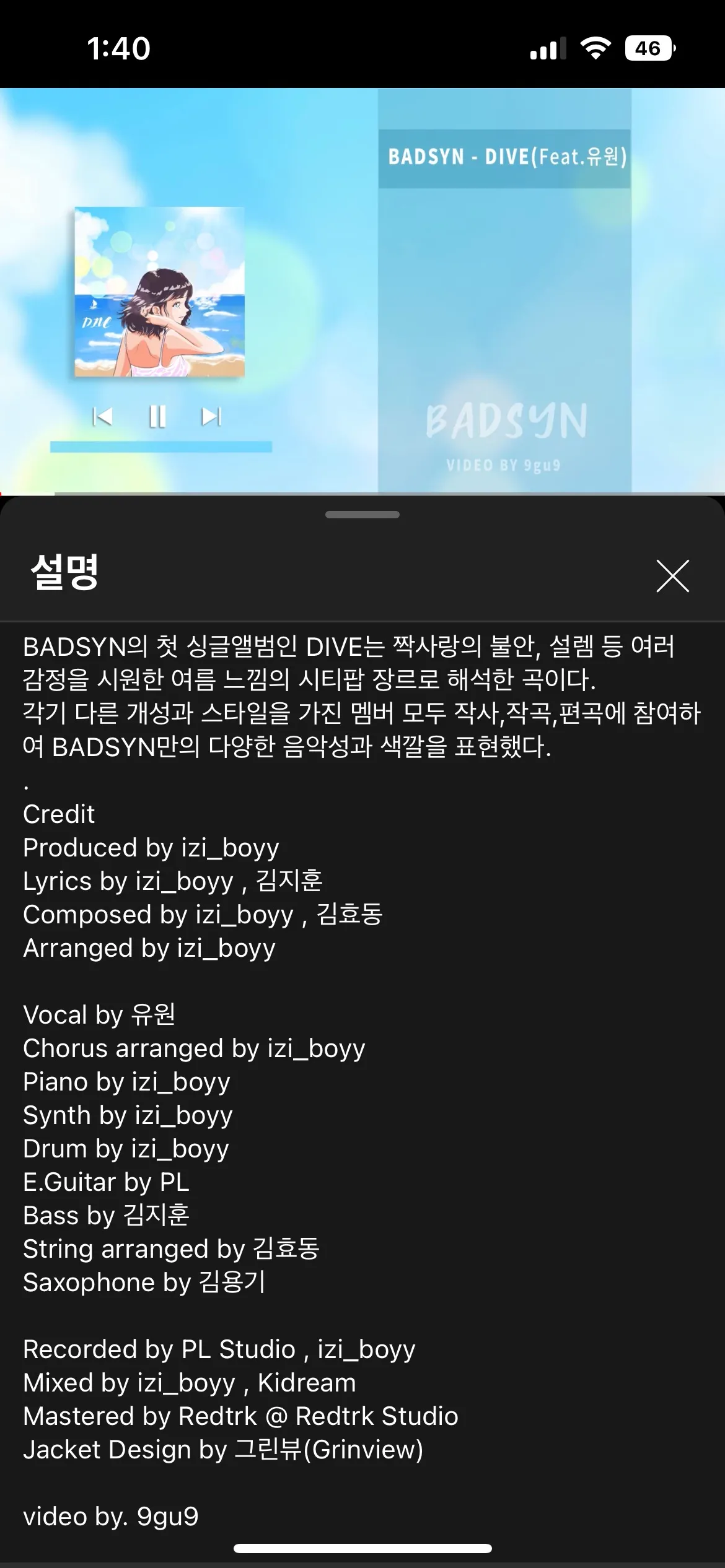Close the 설명 description sheet
Screen dimensions: 725x1568
point(672,577)
